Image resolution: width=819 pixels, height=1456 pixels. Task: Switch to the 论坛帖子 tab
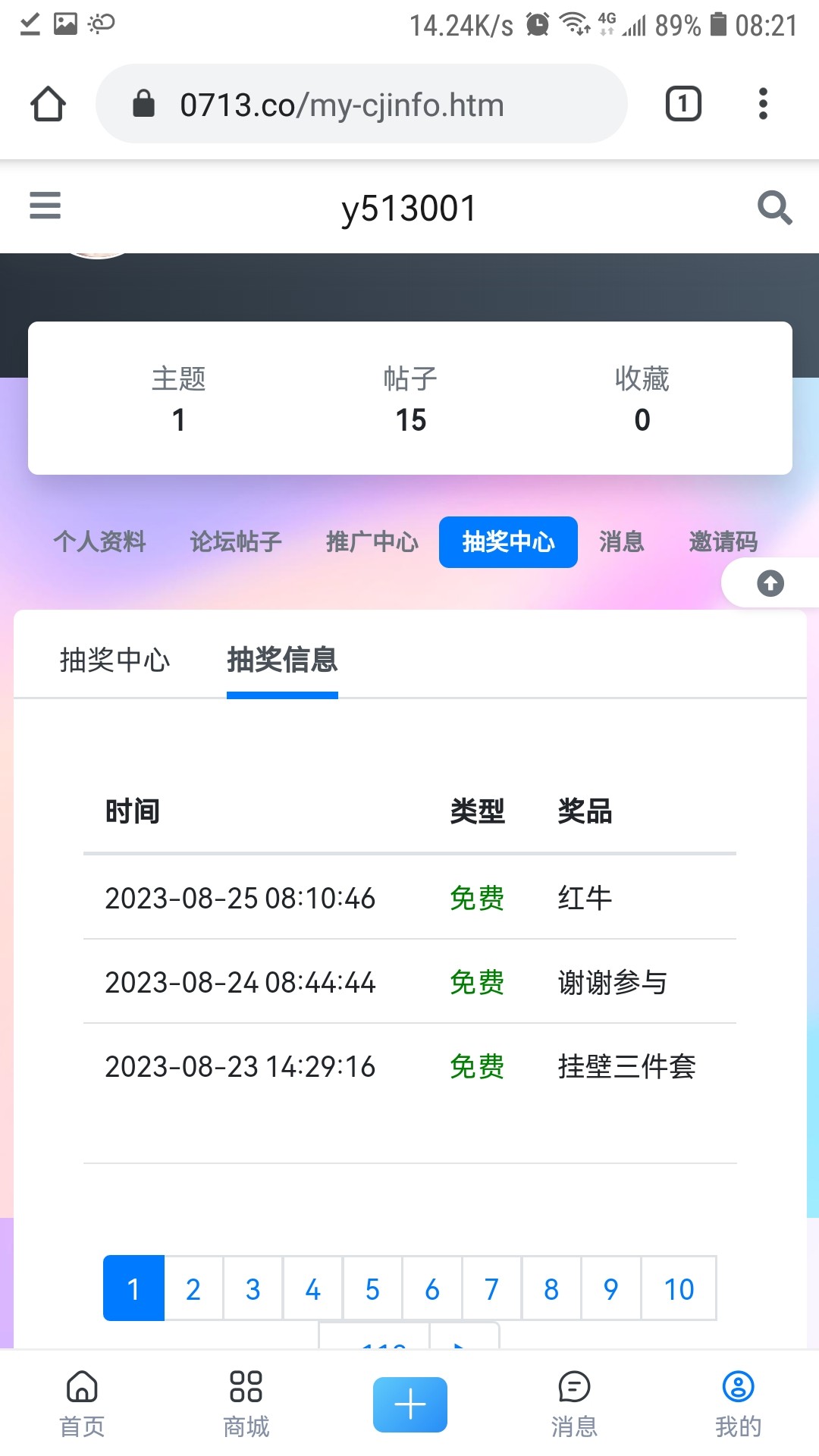click(236, 541)
